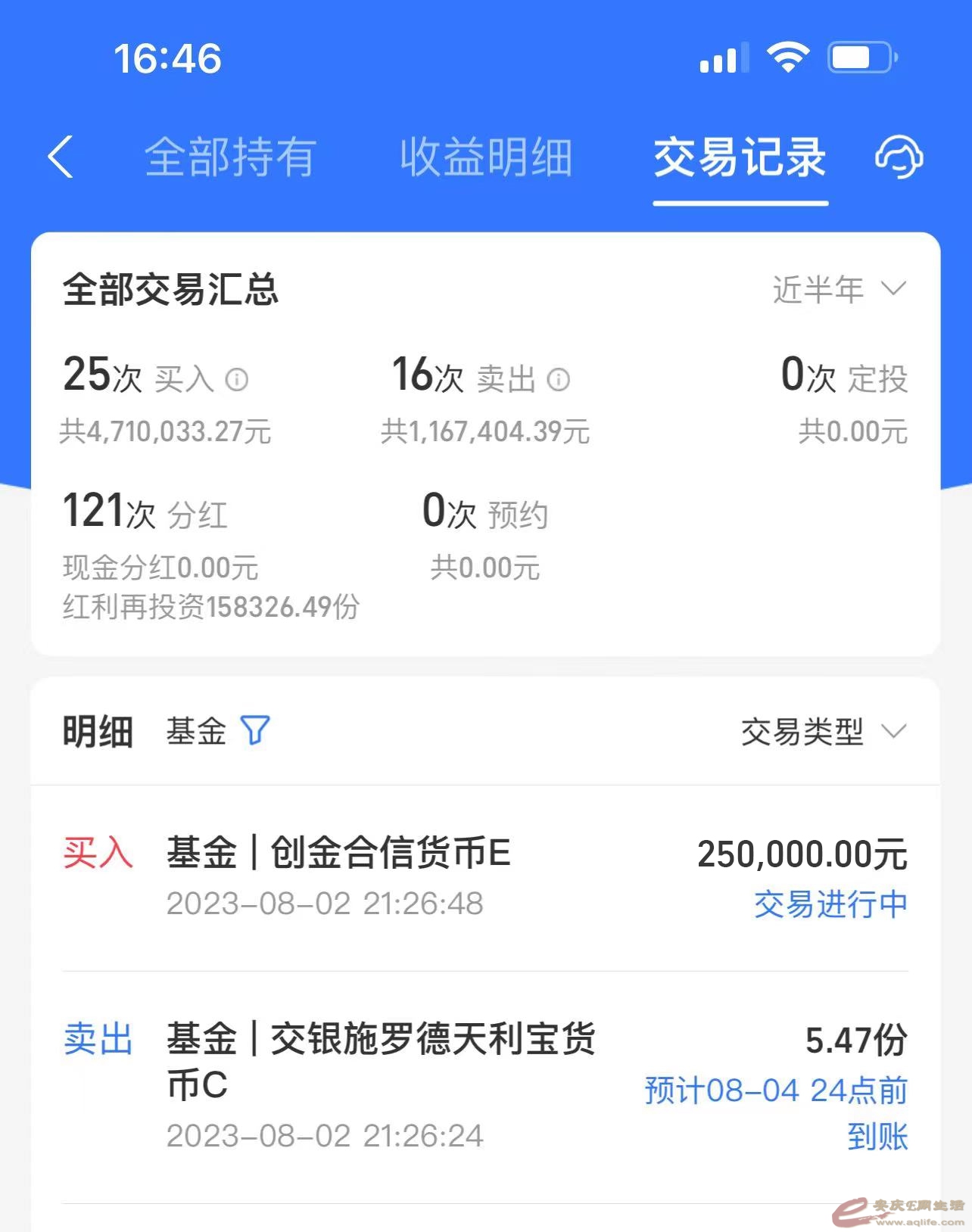Contact customer service via headset icon
This screenshot has width=972, height=1232.
click(899, 157)
